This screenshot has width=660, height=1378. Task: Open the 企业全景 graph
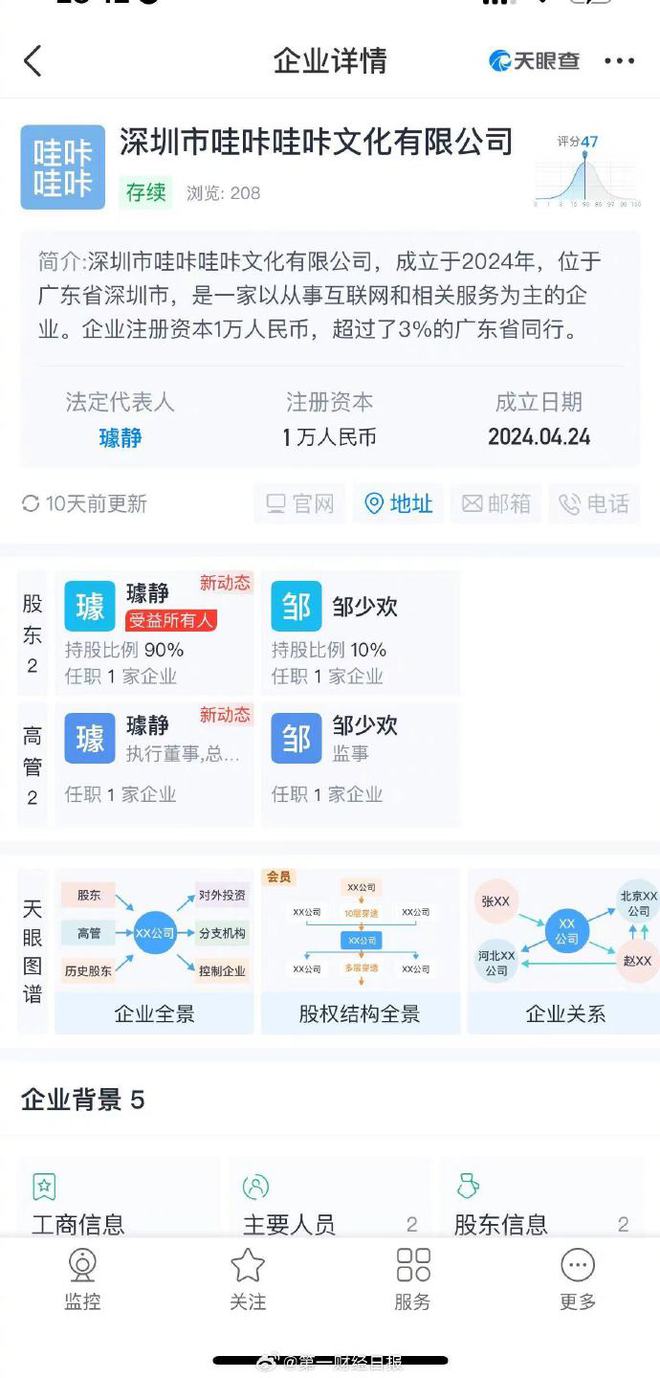154,950
